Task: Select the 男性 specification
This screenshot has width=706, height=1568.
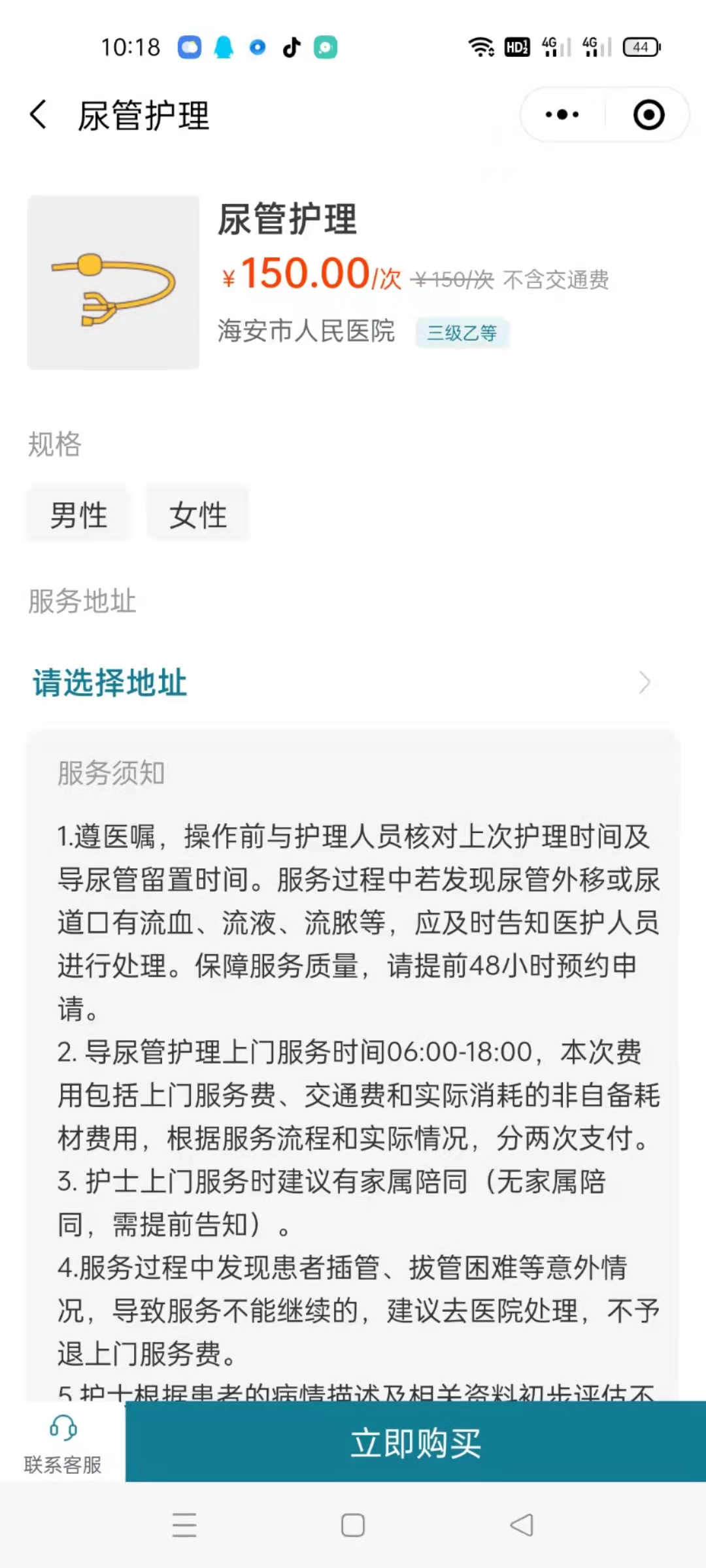Action: pyautogui.click(x=78, y=515)
